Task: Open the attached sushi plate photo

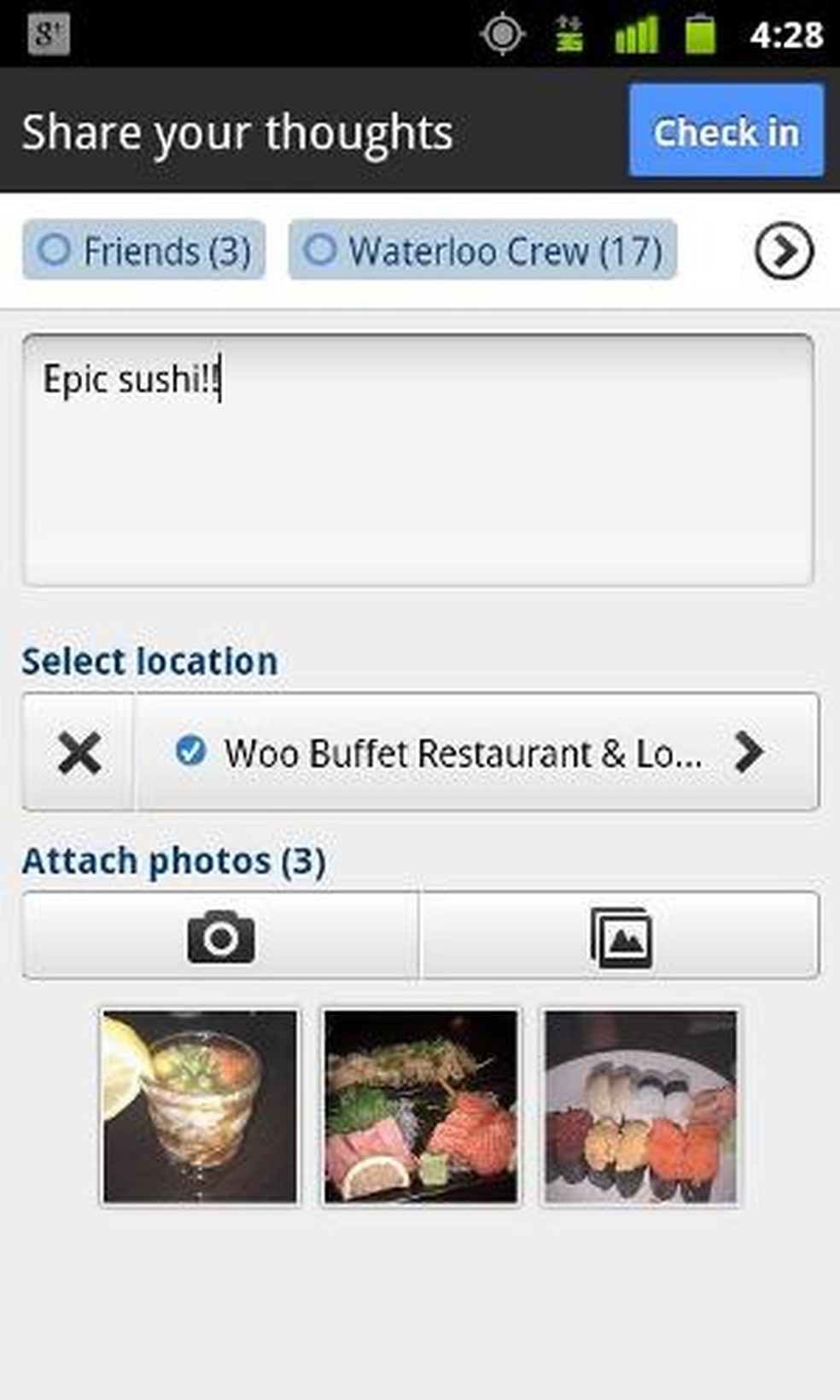Action: 640,1106
